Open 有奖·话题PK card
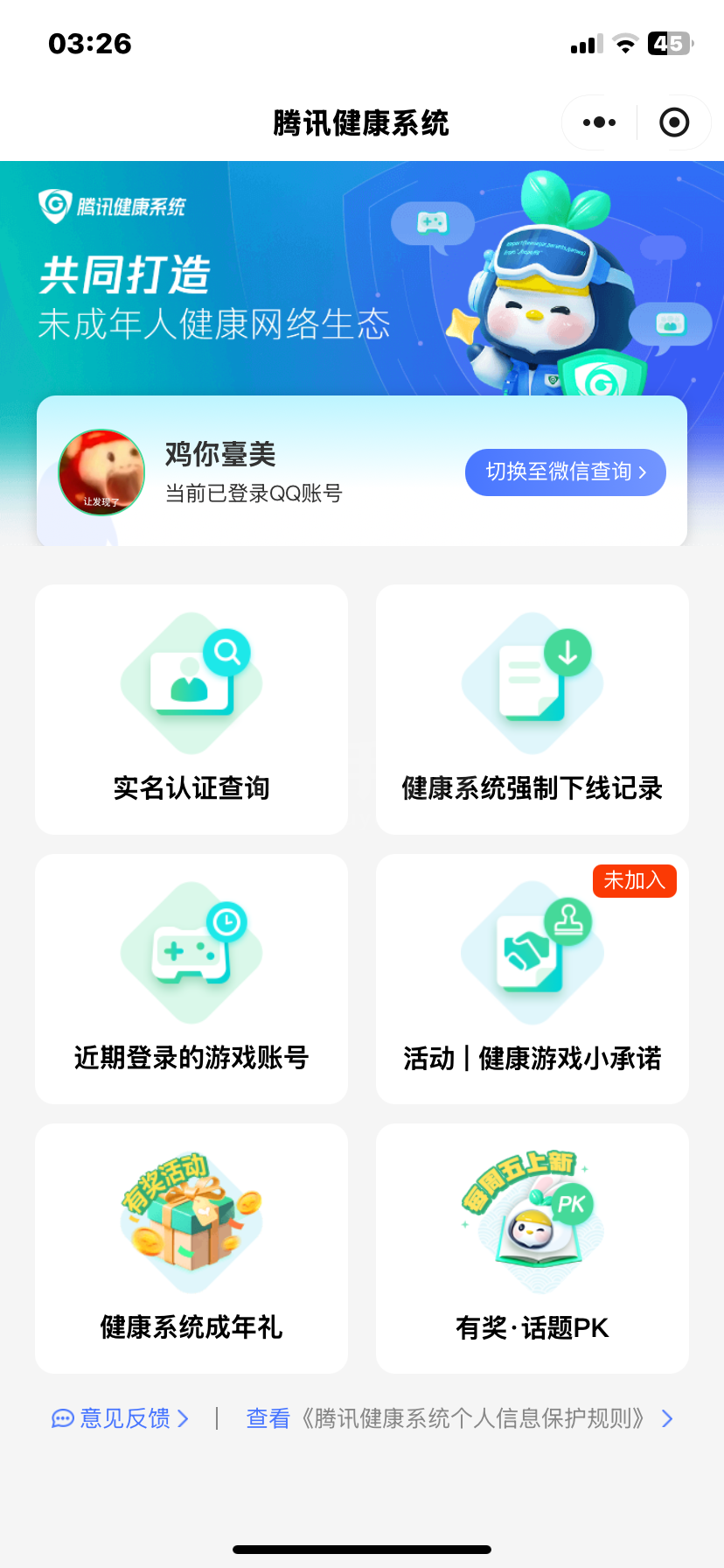Viewport: 724px width, 1568px height. tap(533, 1249)
